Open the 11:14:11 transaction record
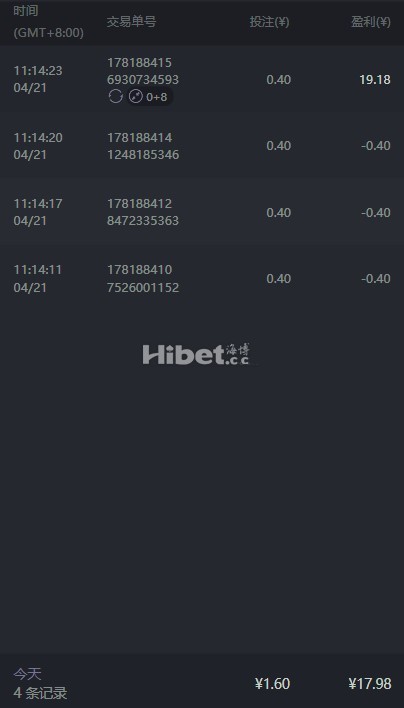Image resolution: width=404 pixels, height=708 pixels. (x=202, y=279)
